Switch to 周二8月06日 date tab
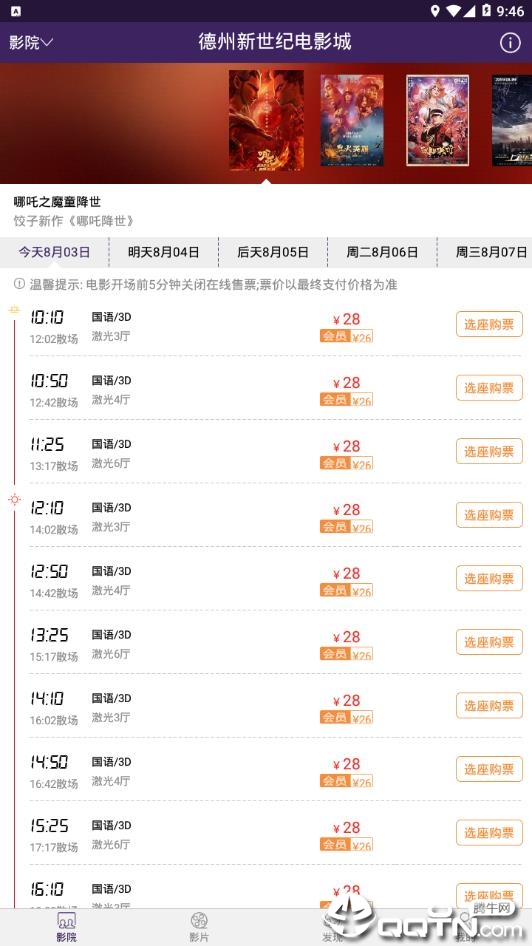The image size is (532, 946). click(382, 252)
